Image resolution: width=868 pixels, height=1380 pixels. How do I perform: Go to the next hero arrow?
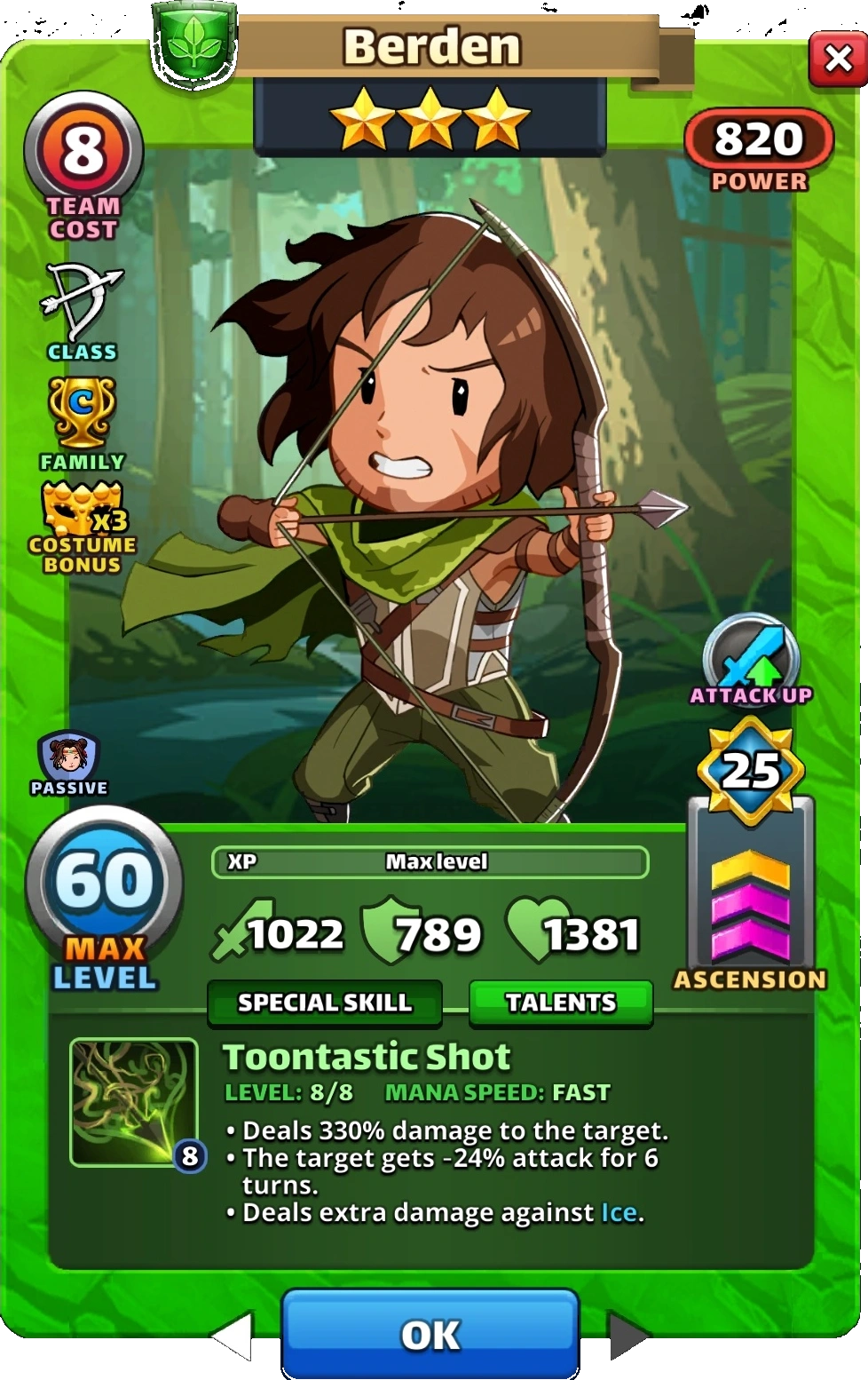click(628, 1335)
